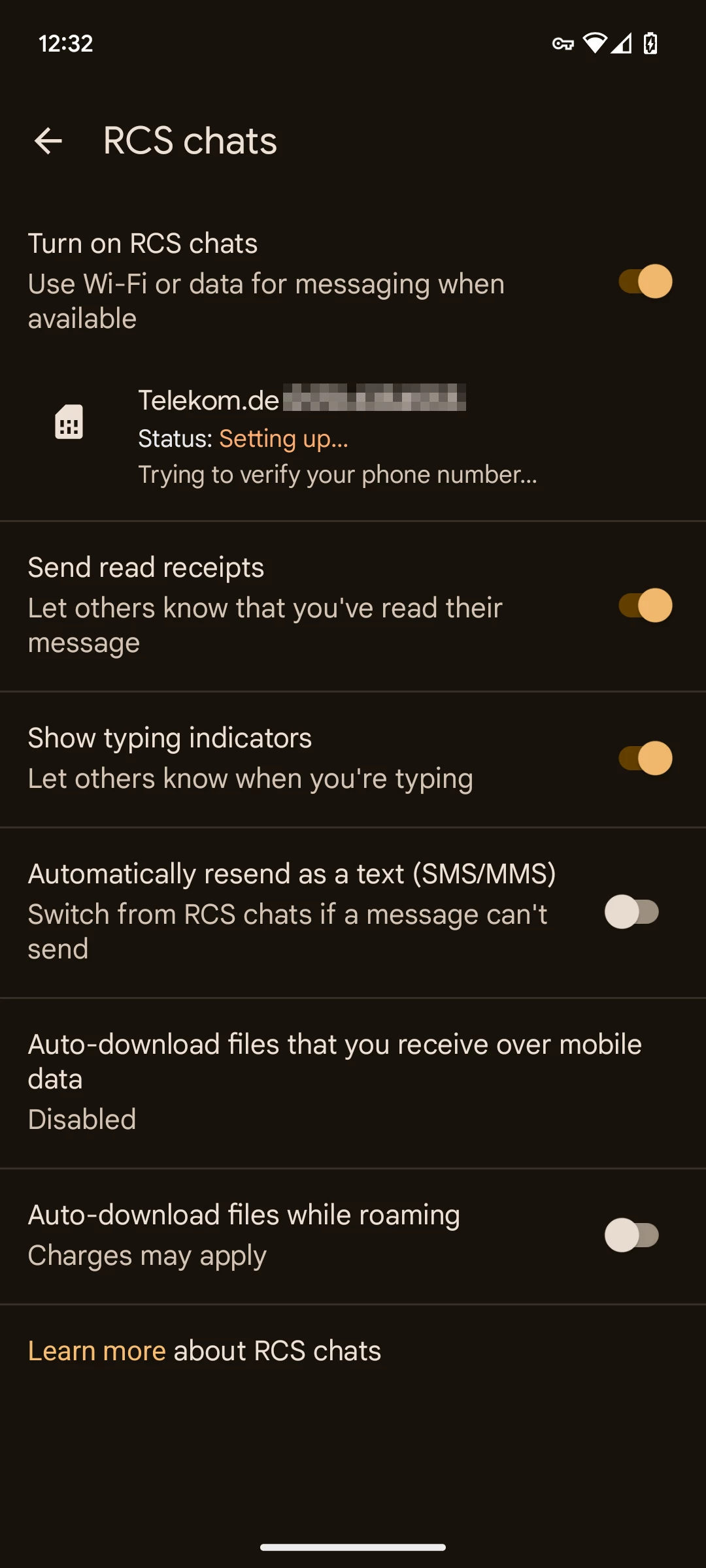The image size is (706, 1568).
Task: Disable Send read receipts
Action: 645,606
